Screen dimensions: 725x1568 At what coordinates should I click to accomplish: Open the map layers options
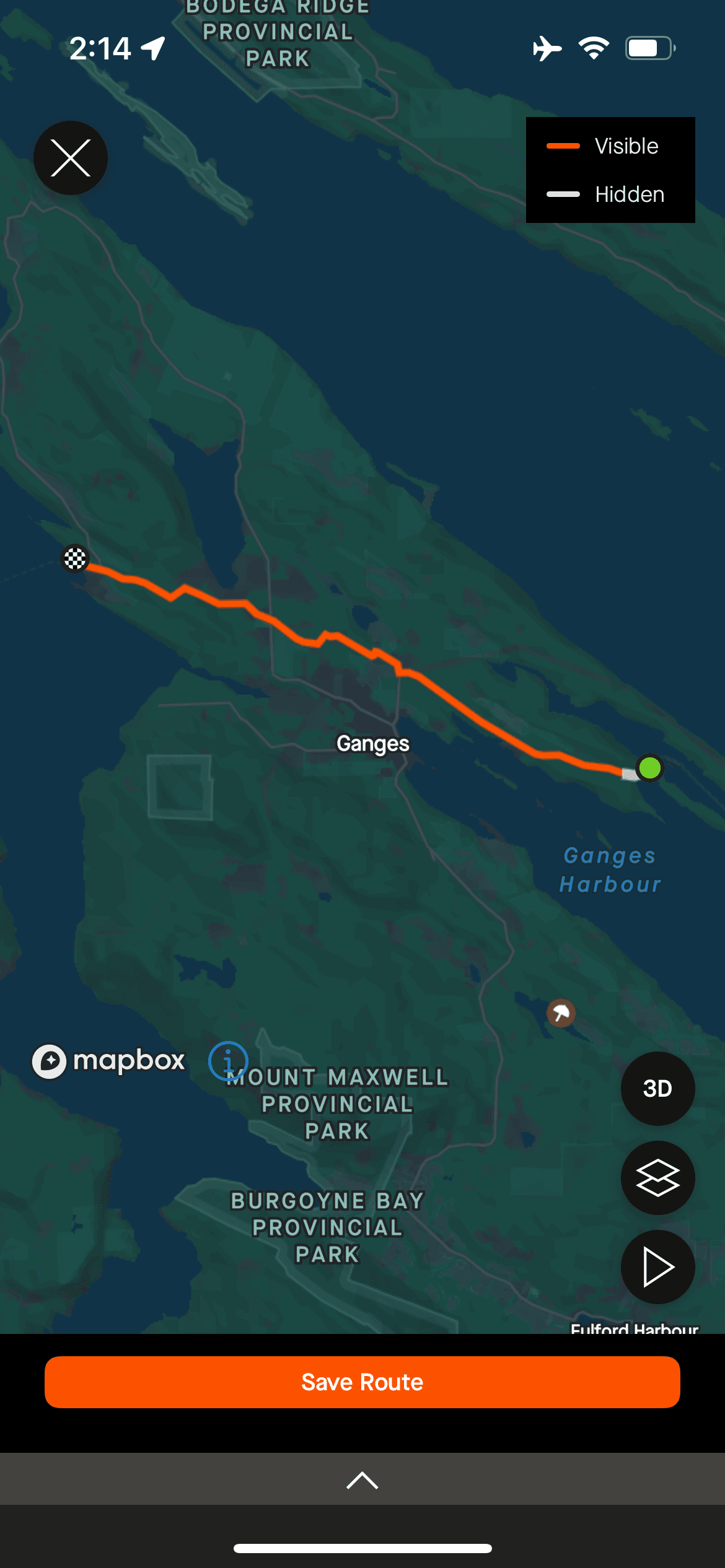[657, 1178]
